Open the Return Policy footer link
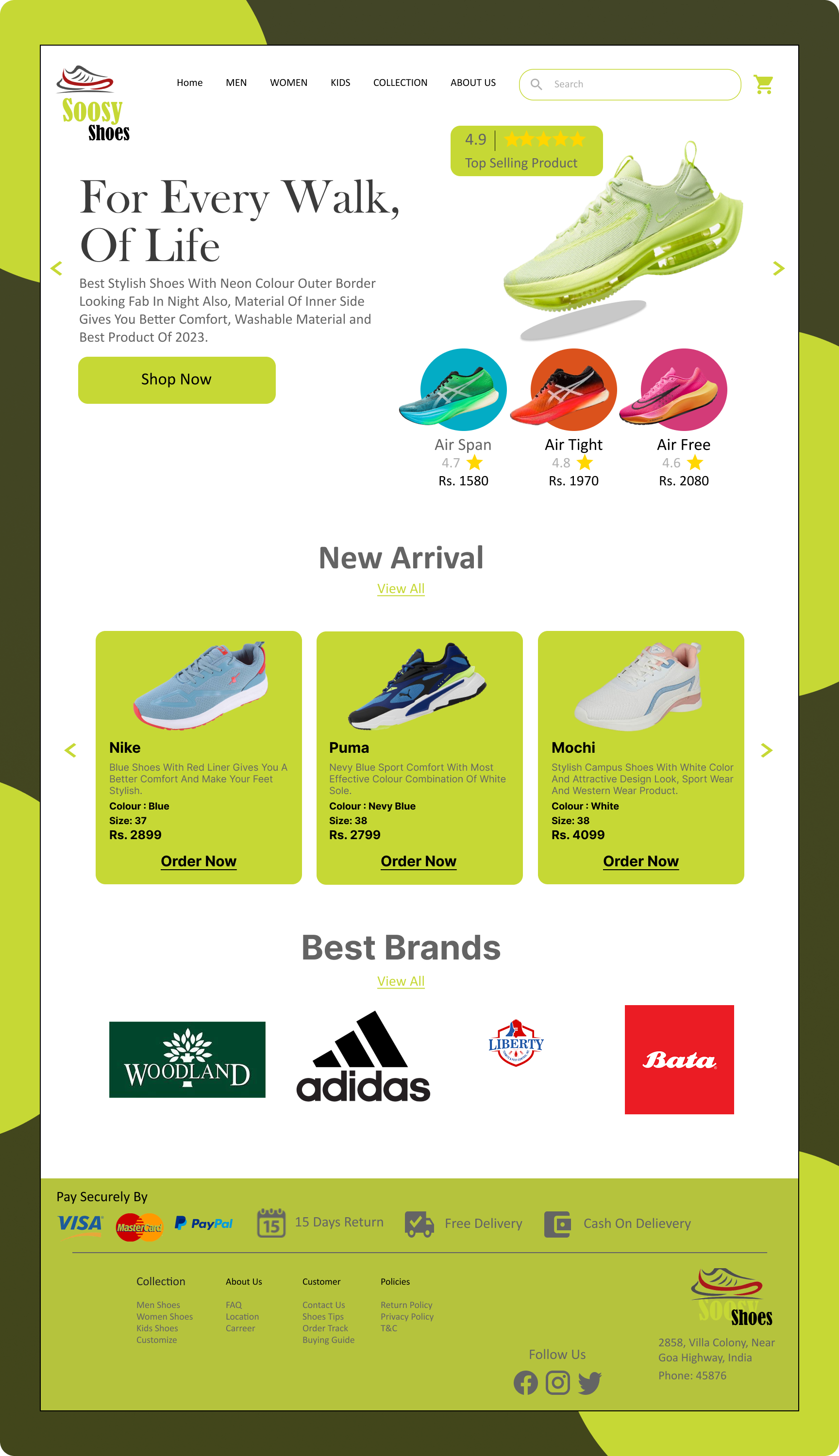The image size is (839, 1456). pyautogui.click(x=406, y=1305)
